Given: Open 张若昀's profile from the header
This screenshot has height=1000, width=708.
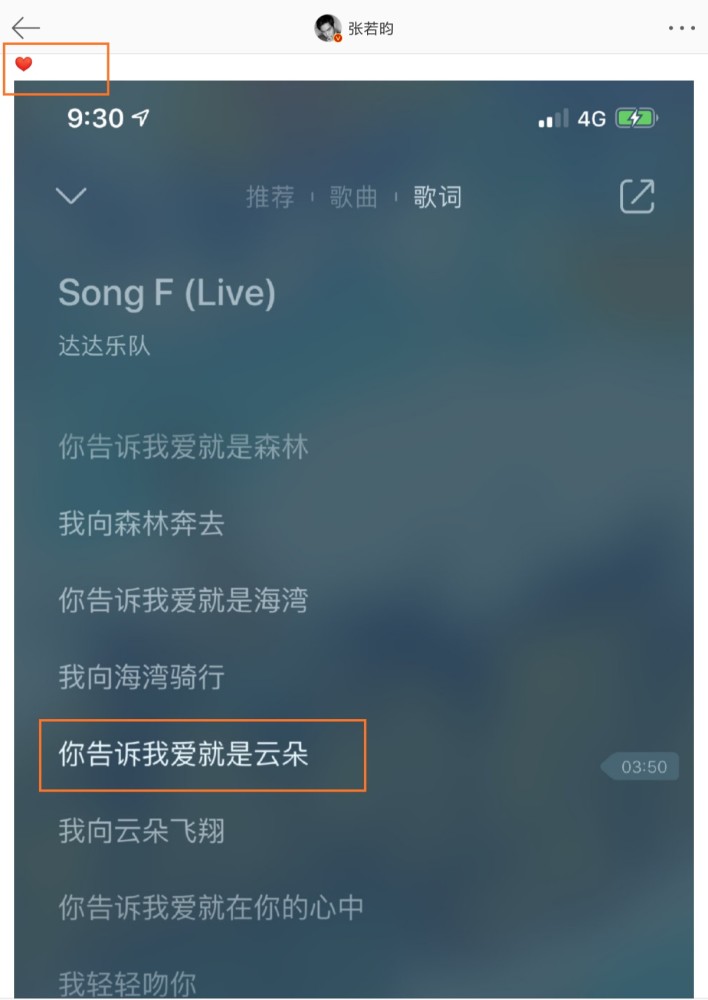Looking at the screenshot, I should [355, 28].
